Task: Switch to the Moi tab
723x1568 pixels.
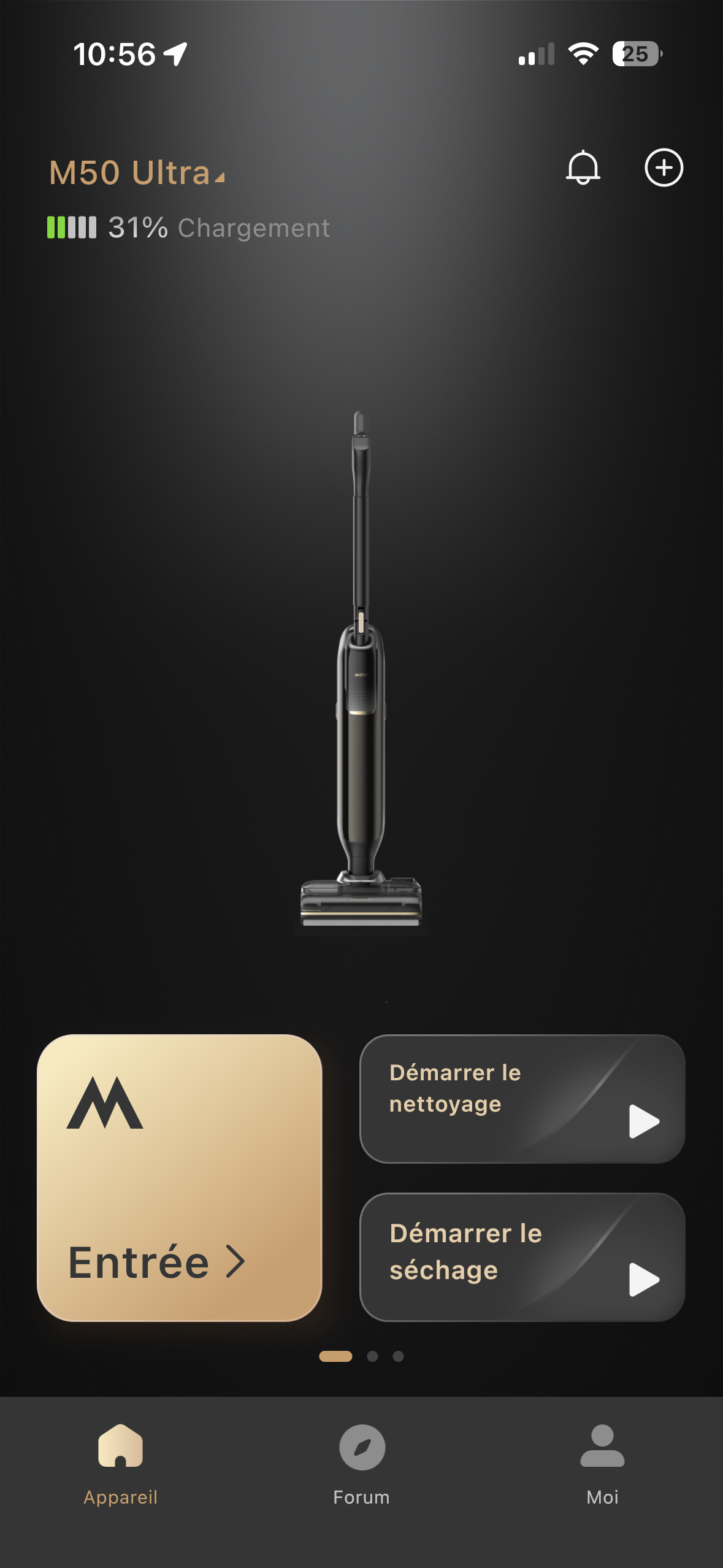Action: 602,1463
